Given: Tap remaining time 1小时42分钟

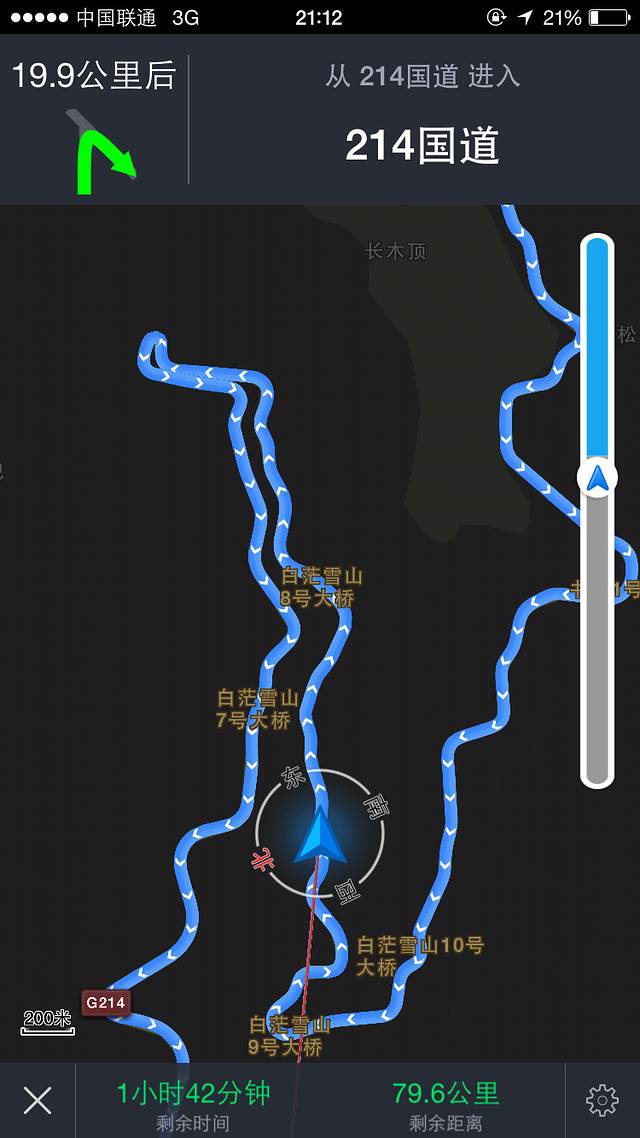Looking at the screenshot, I should (x=193, y=1093).
